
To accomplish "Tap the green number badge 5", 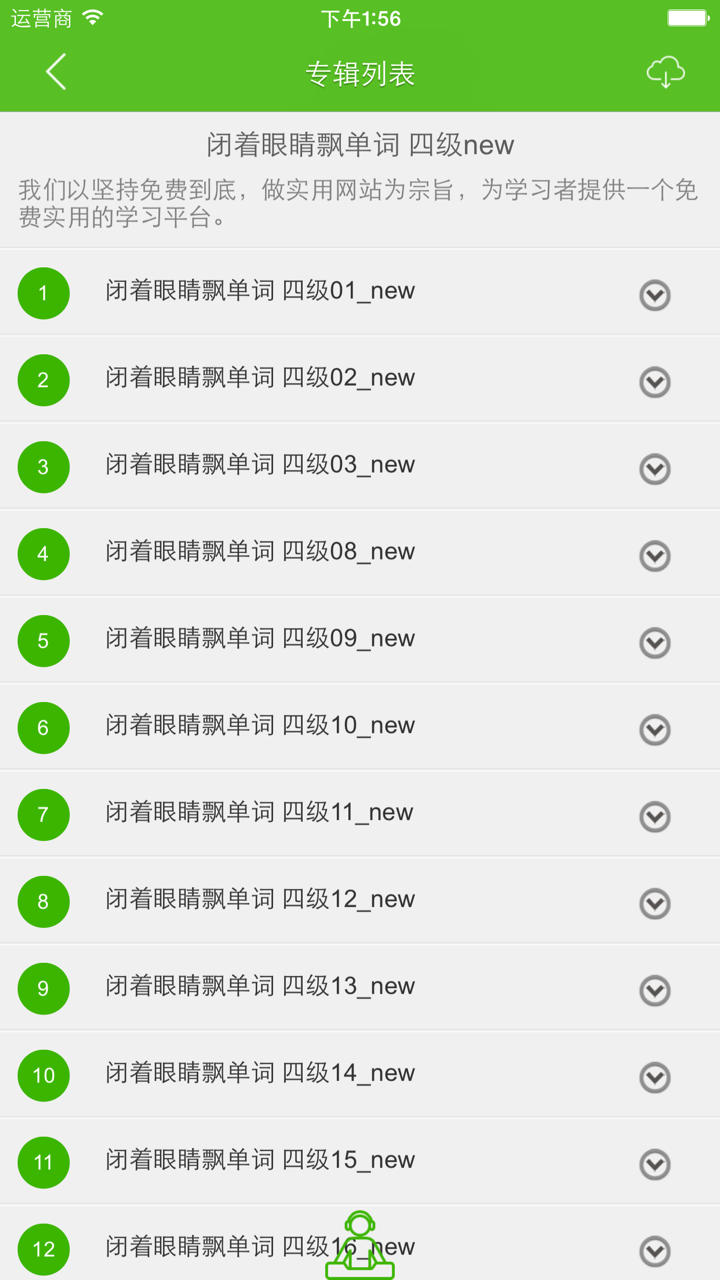I will click(x=43, y=640).
